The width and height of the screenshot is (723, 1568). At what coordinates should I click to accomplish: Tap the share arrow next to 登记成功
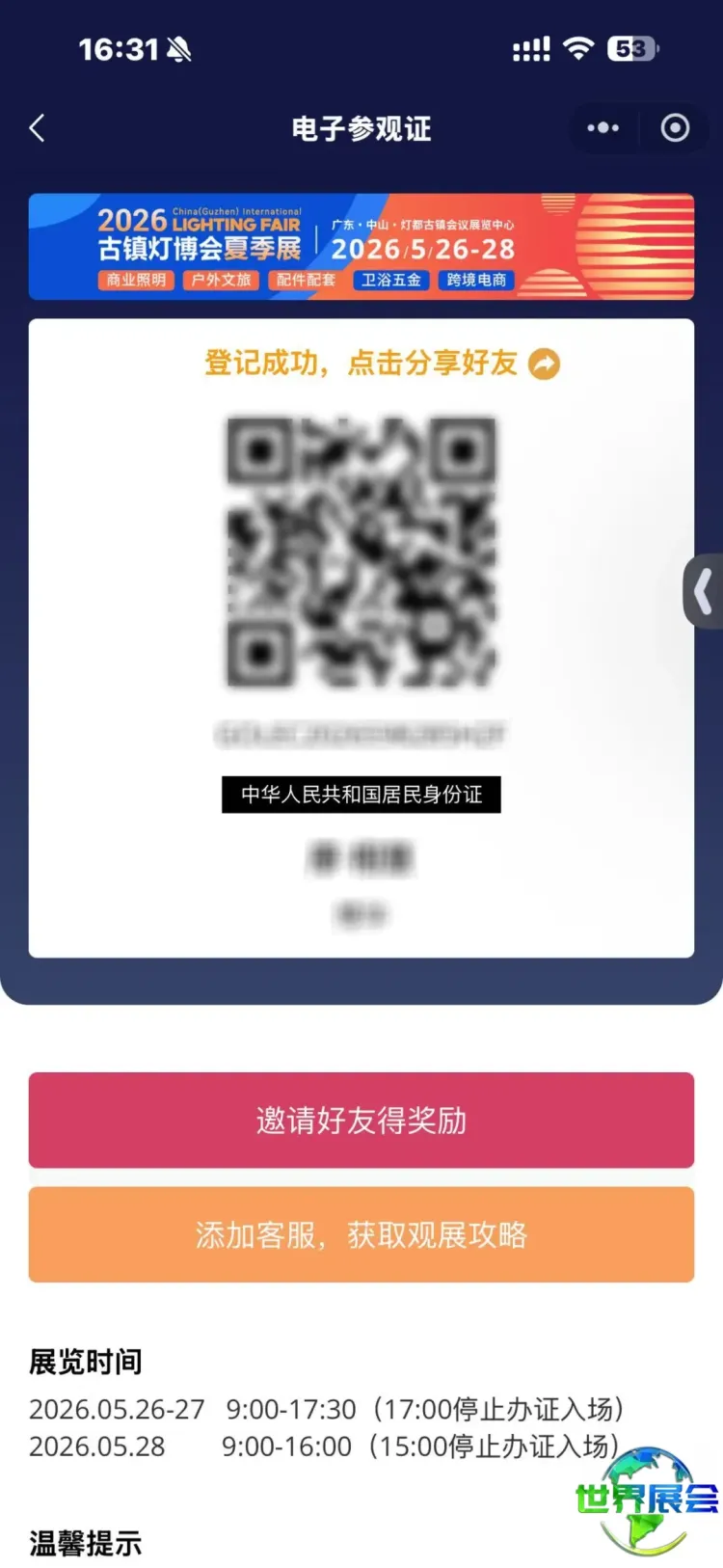(543, 364)
